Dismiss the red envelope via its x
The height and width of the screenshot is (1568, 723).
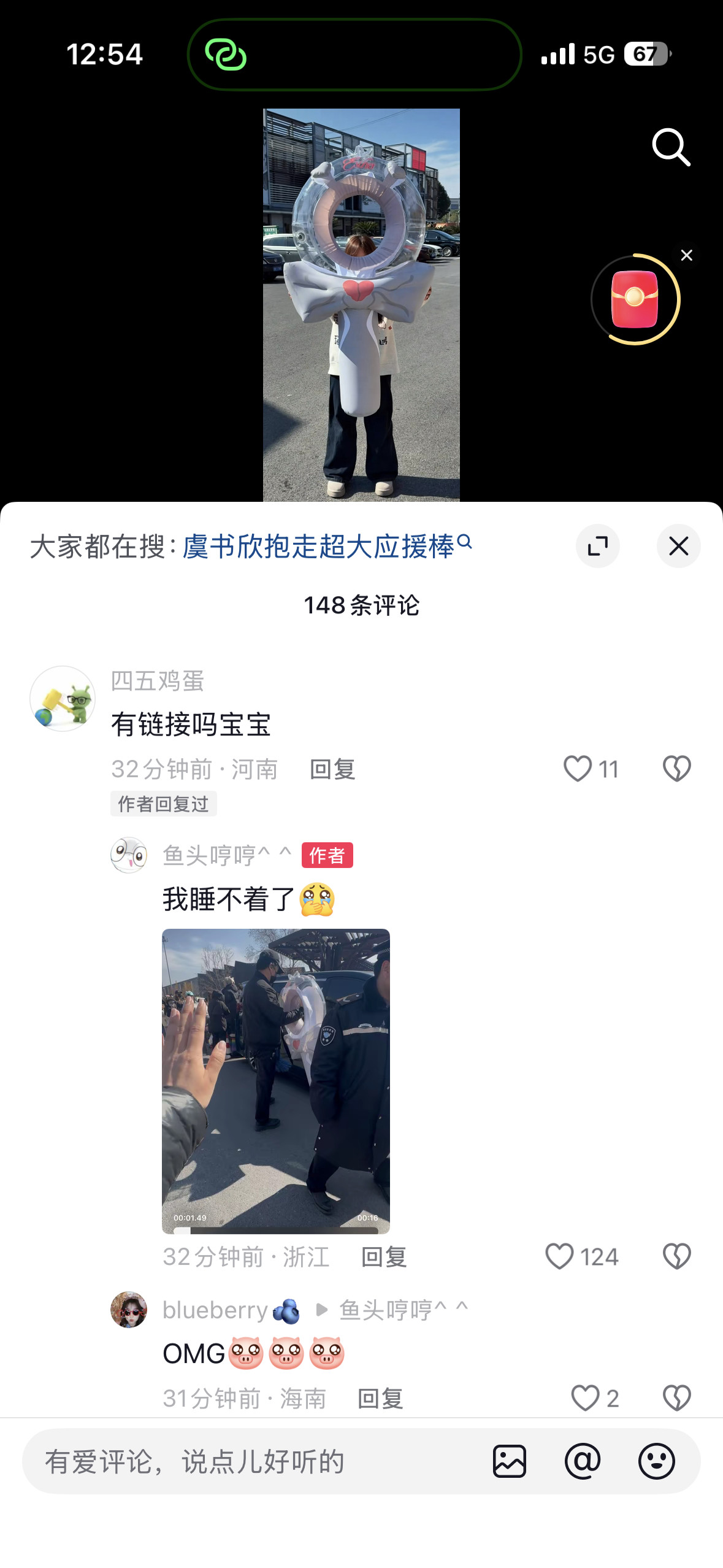coord(686,255)
